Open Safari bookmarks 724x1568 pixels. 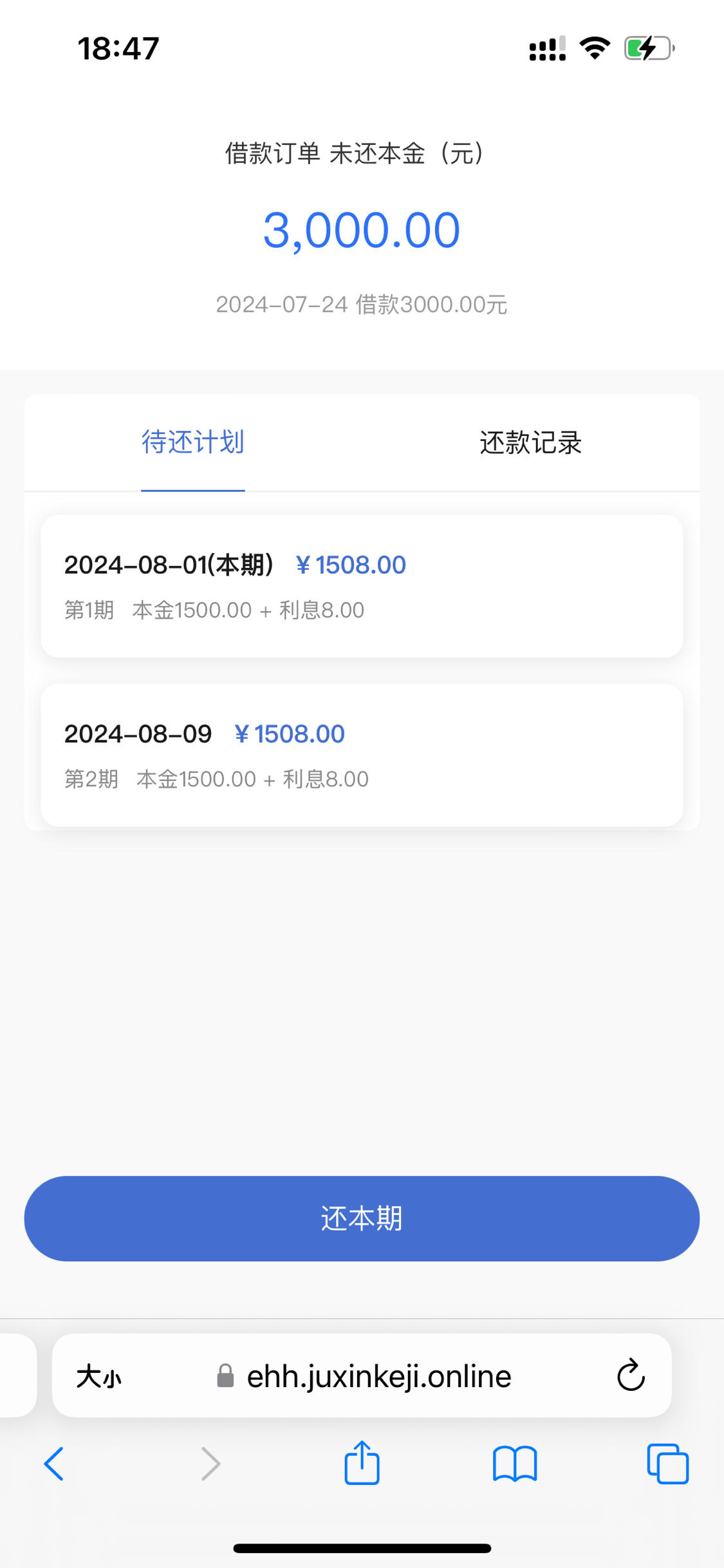[515, 1464]
